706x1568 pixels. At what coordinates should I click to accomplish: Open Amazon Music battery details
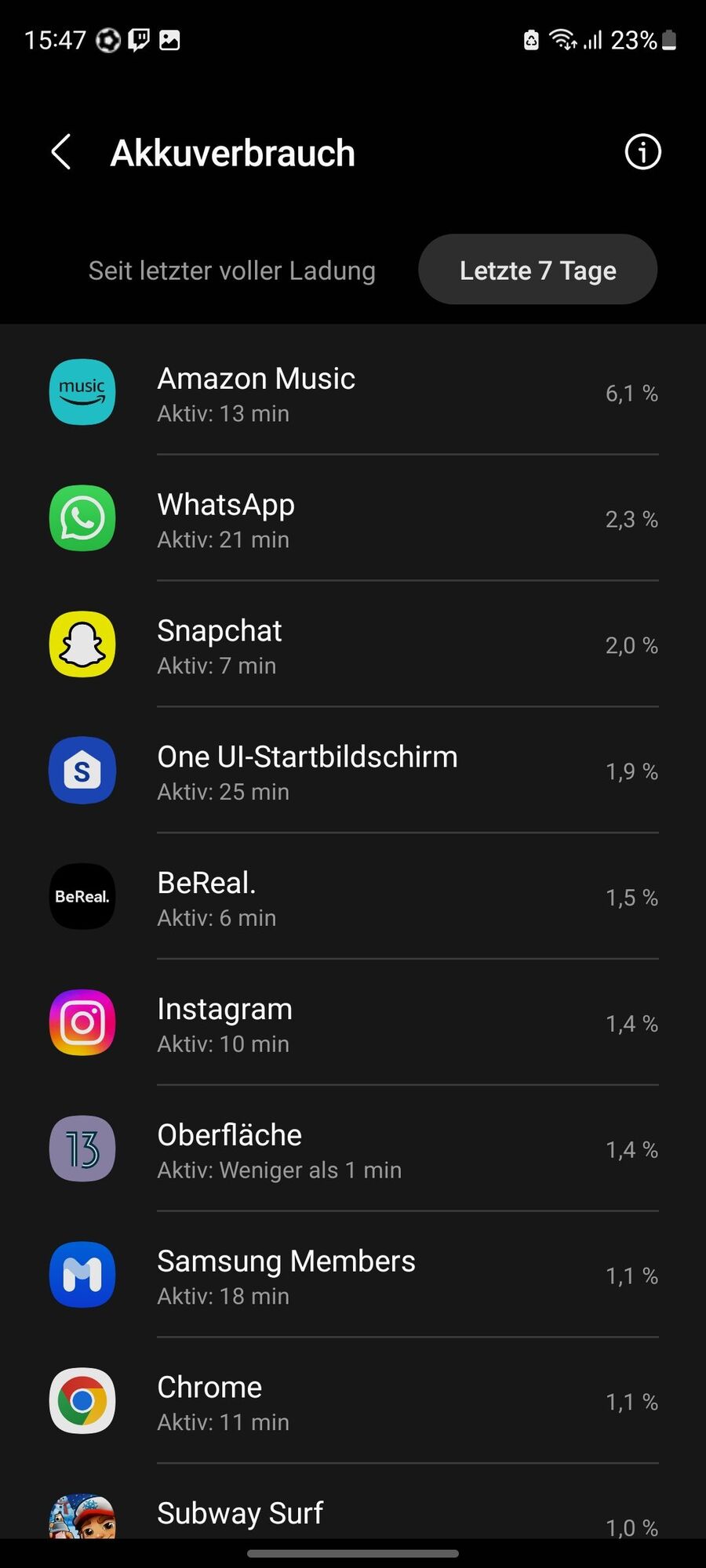pyautogui.click(x=353, y=393)
